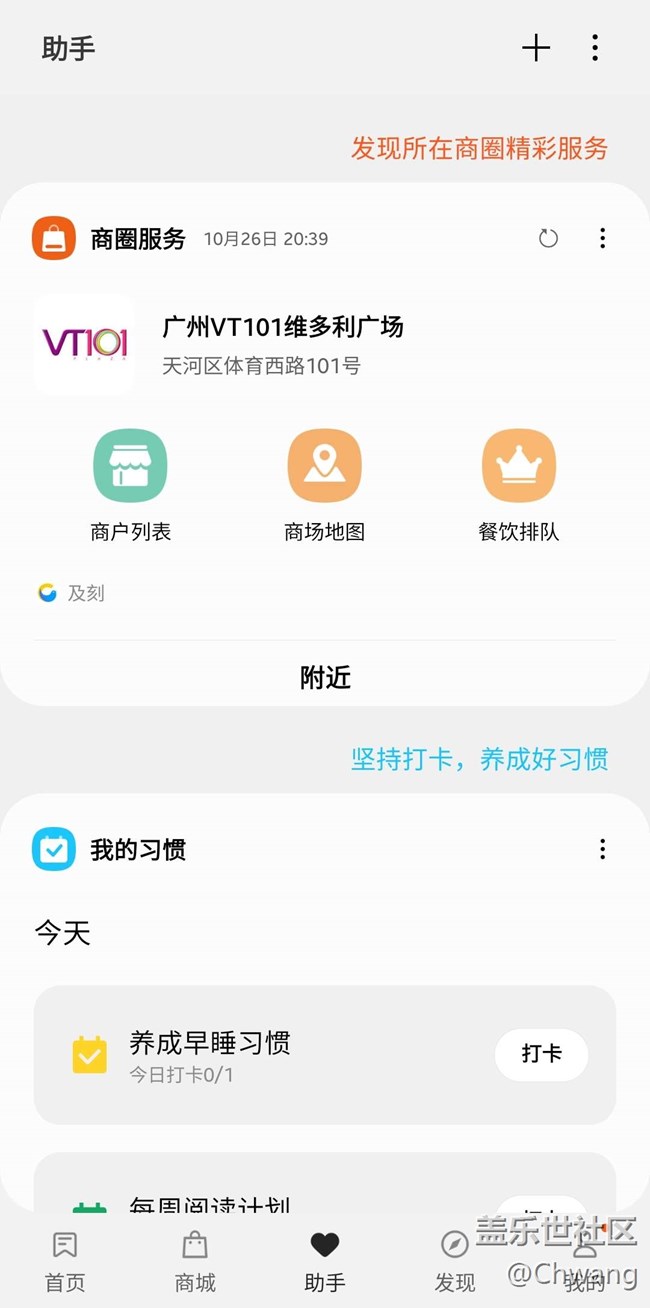
Task: Select the 助手 tab
Action: point(325,1260)
